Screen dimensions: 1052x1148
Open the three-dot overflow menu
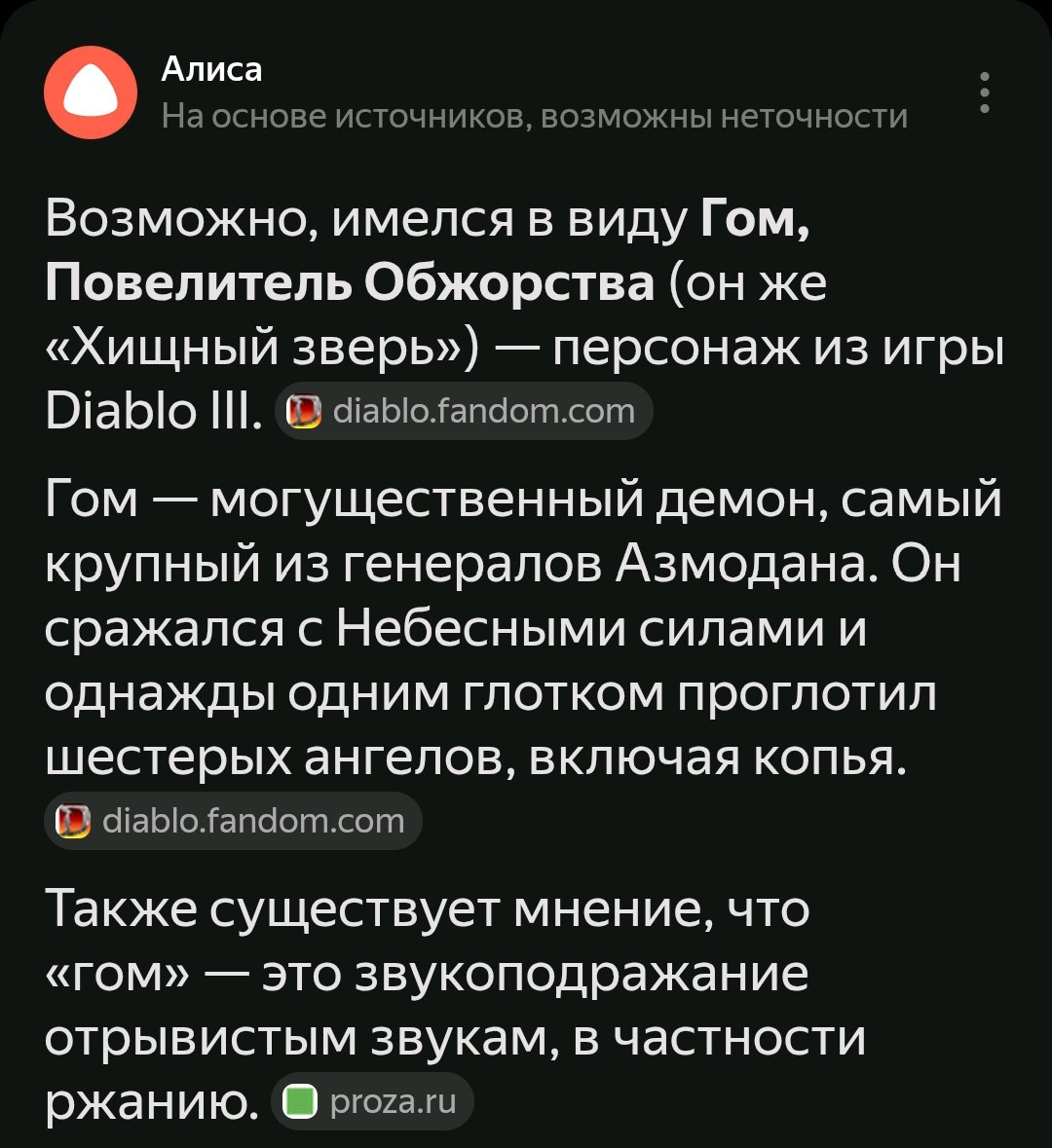[x=985, y=93]
